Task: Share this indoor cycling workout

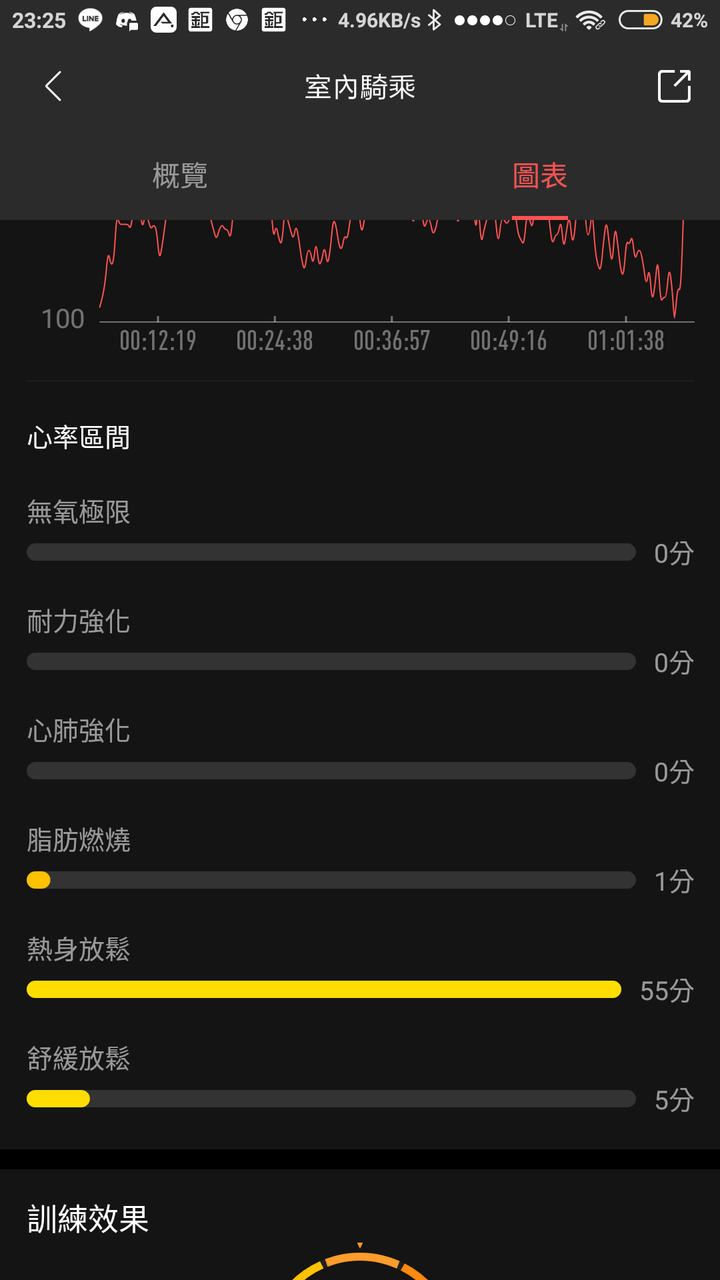Action: (674, 87)
